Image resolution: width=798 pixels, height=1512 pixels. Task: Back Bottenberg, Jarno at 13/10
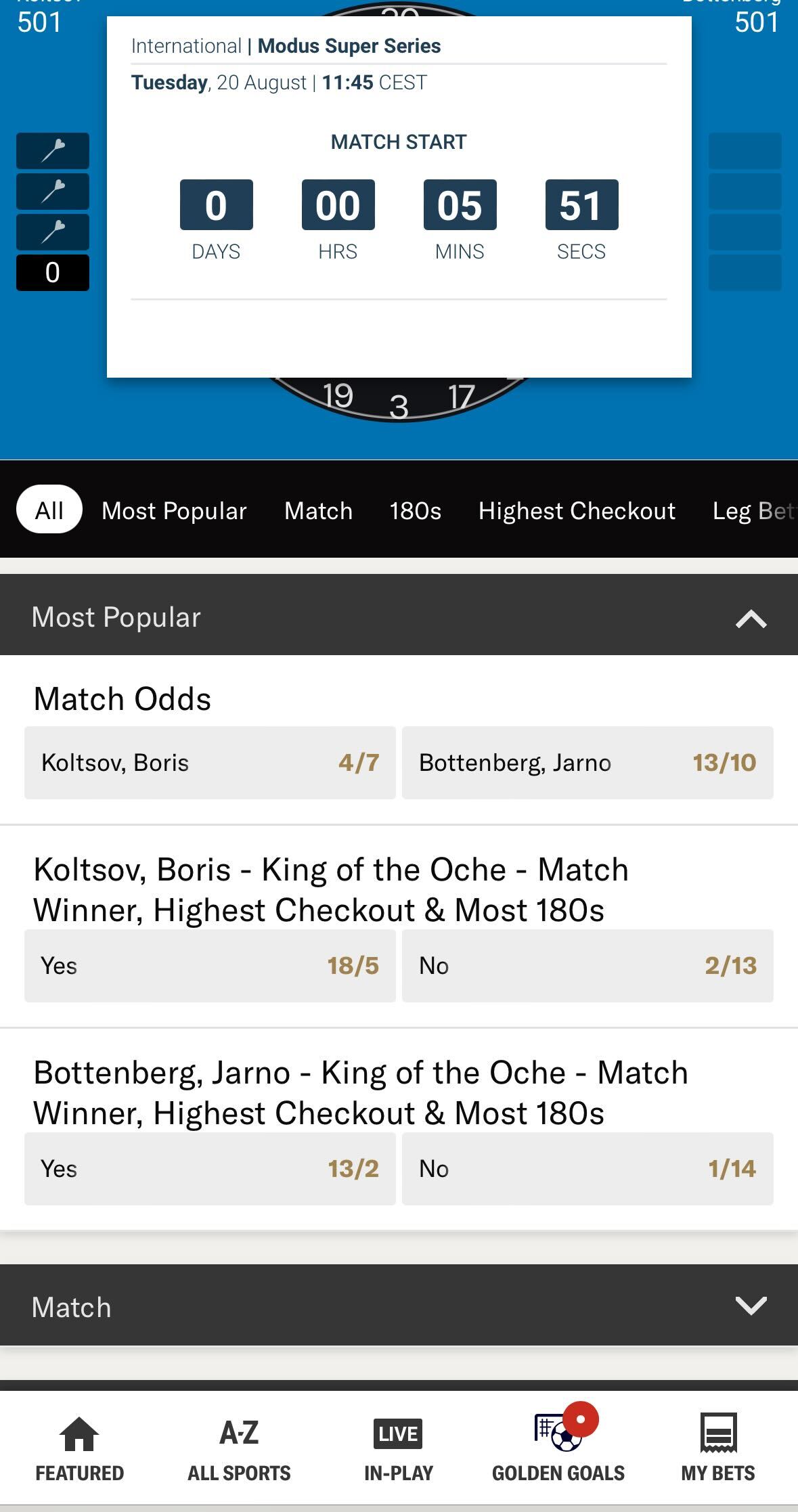pyautogui.click(x=588, y=763)
